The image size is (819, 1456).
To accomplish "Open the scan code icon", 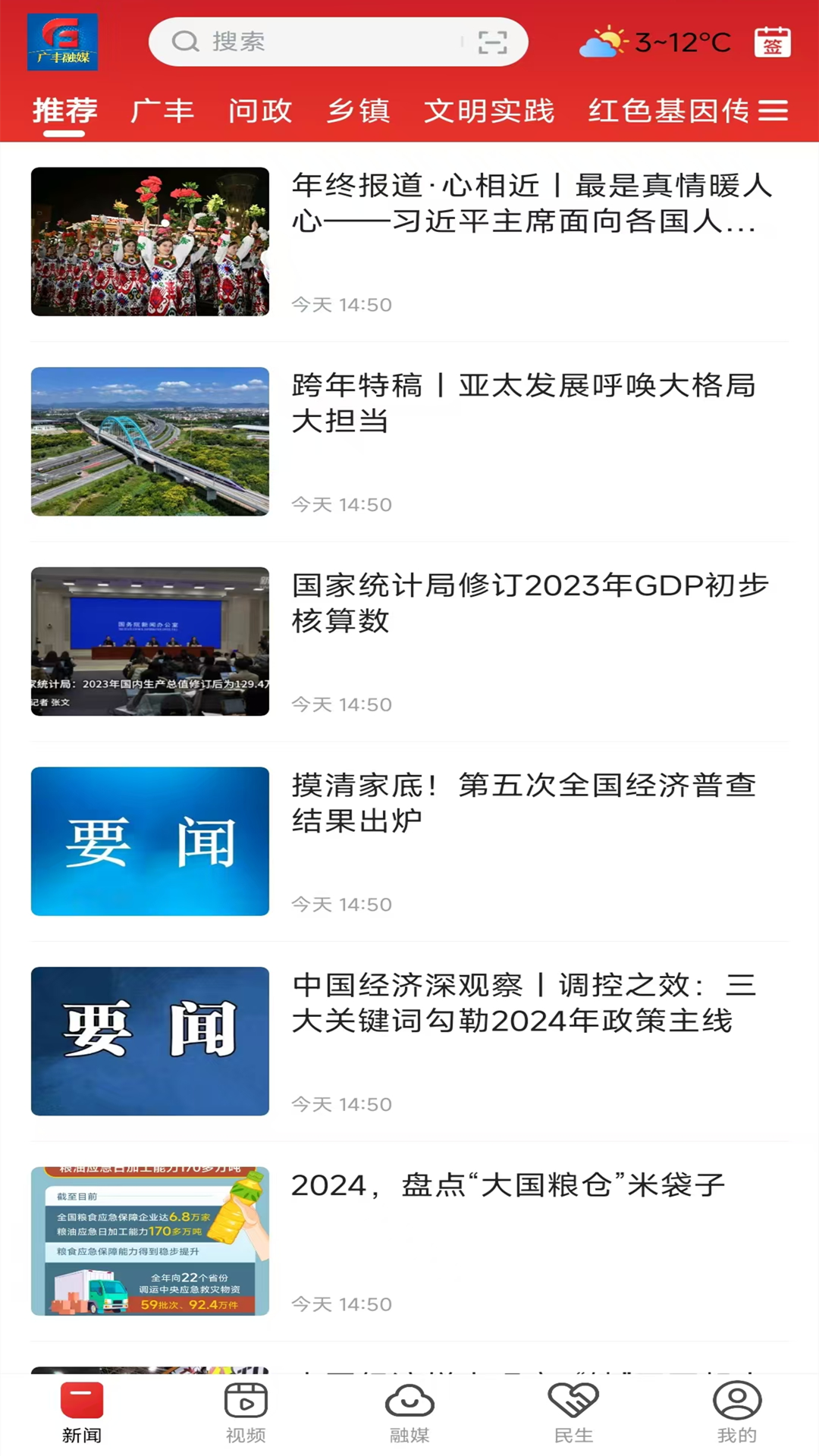I will point(492,42).
